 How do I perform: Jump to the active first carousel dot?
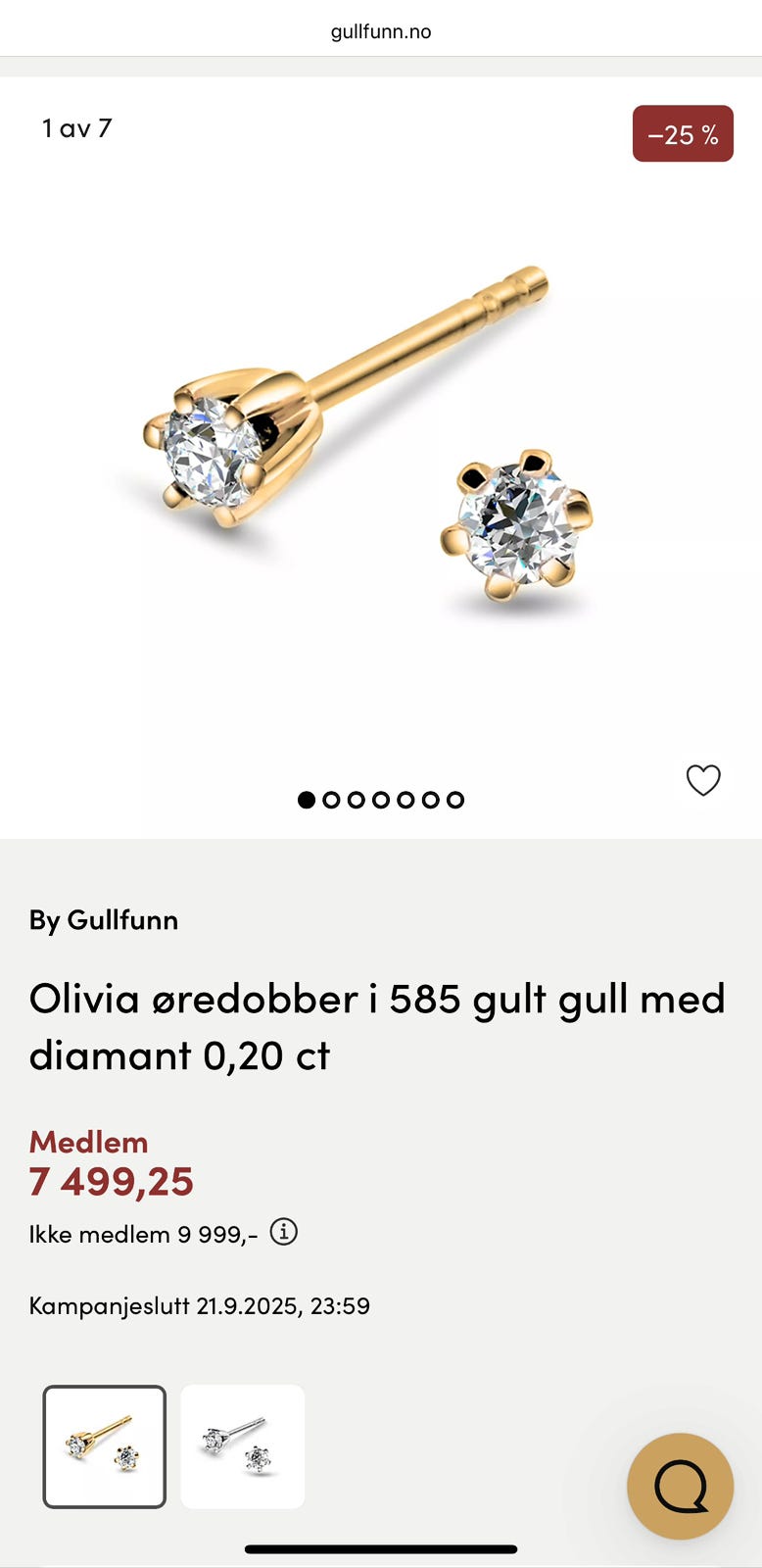point(306,800)
